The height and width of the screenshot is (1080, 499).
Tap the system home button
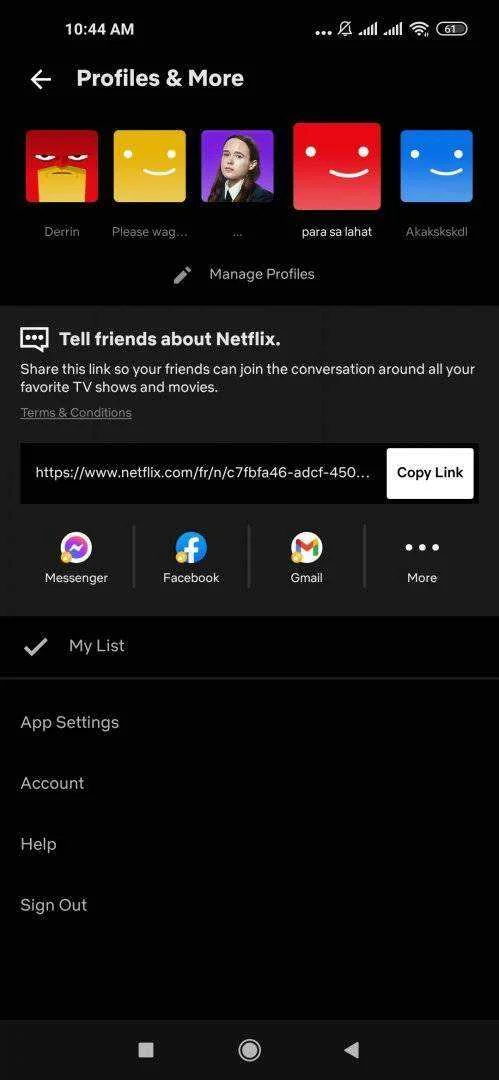(250, 1050)
